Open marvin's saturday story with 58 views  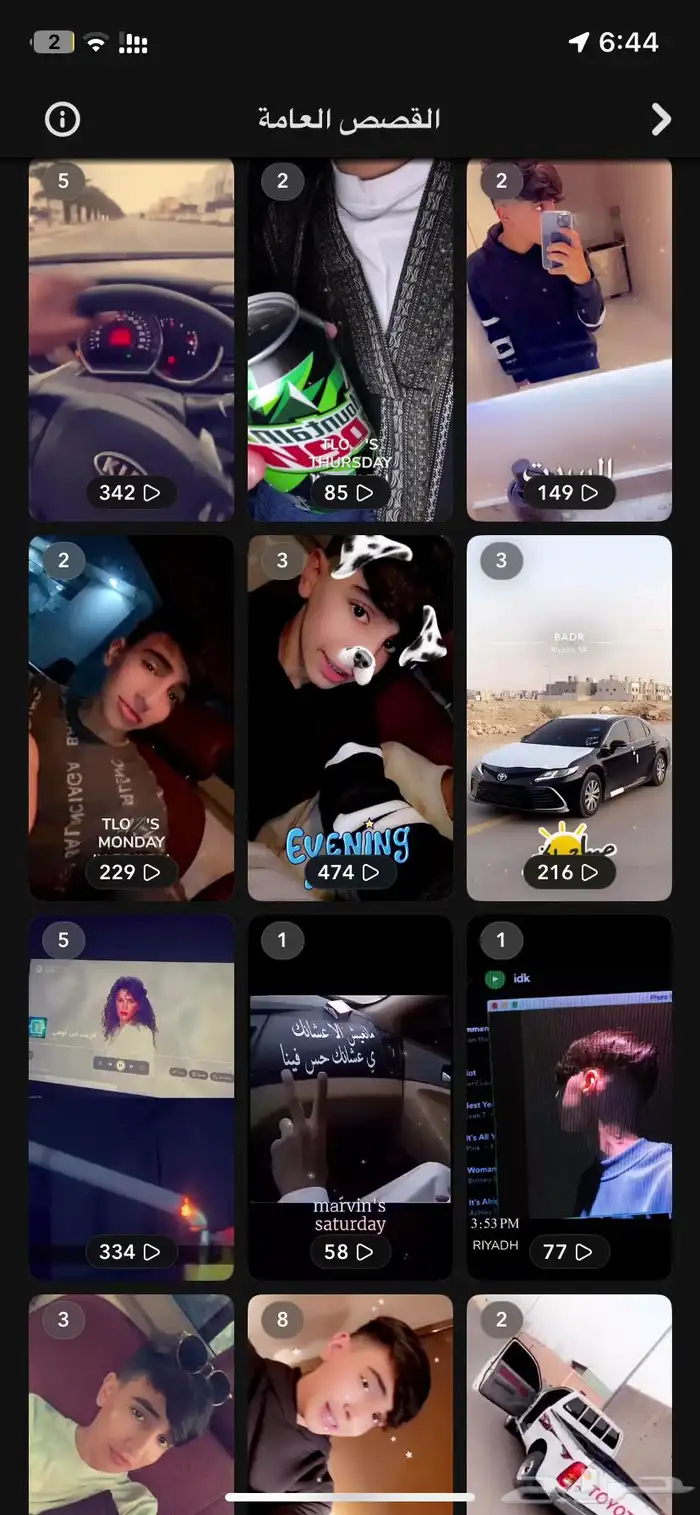pos(350,1098)
